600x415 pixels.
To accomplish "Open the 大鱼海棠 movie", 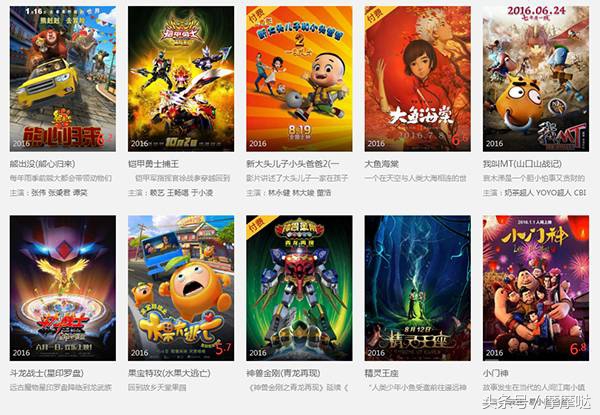I will click(417, 78).
